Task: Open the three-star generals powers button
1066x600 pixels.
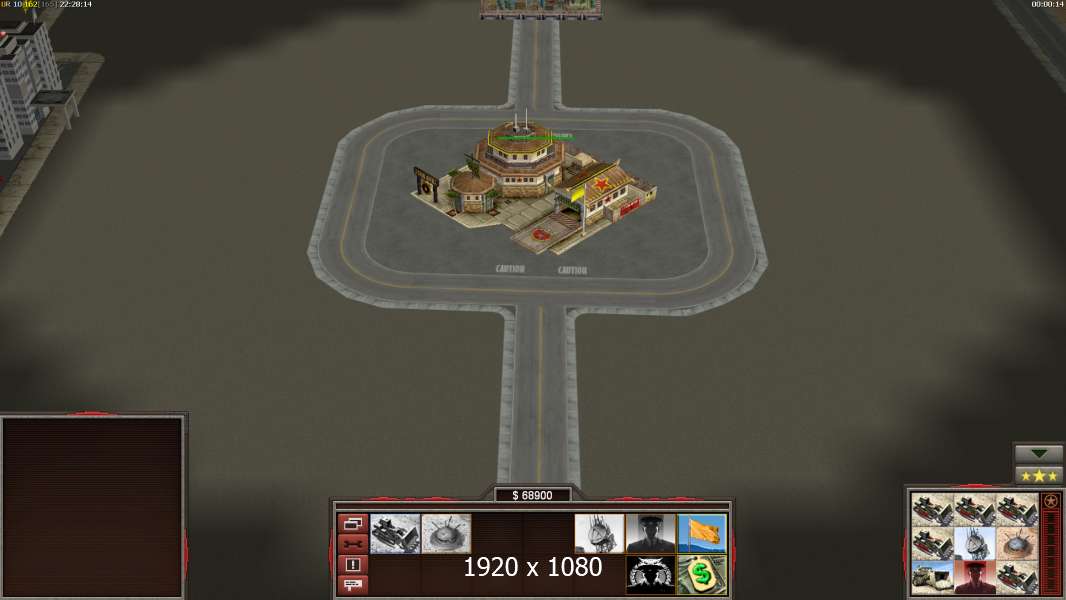Action: pyautogui.click(x=1039, y=475)
